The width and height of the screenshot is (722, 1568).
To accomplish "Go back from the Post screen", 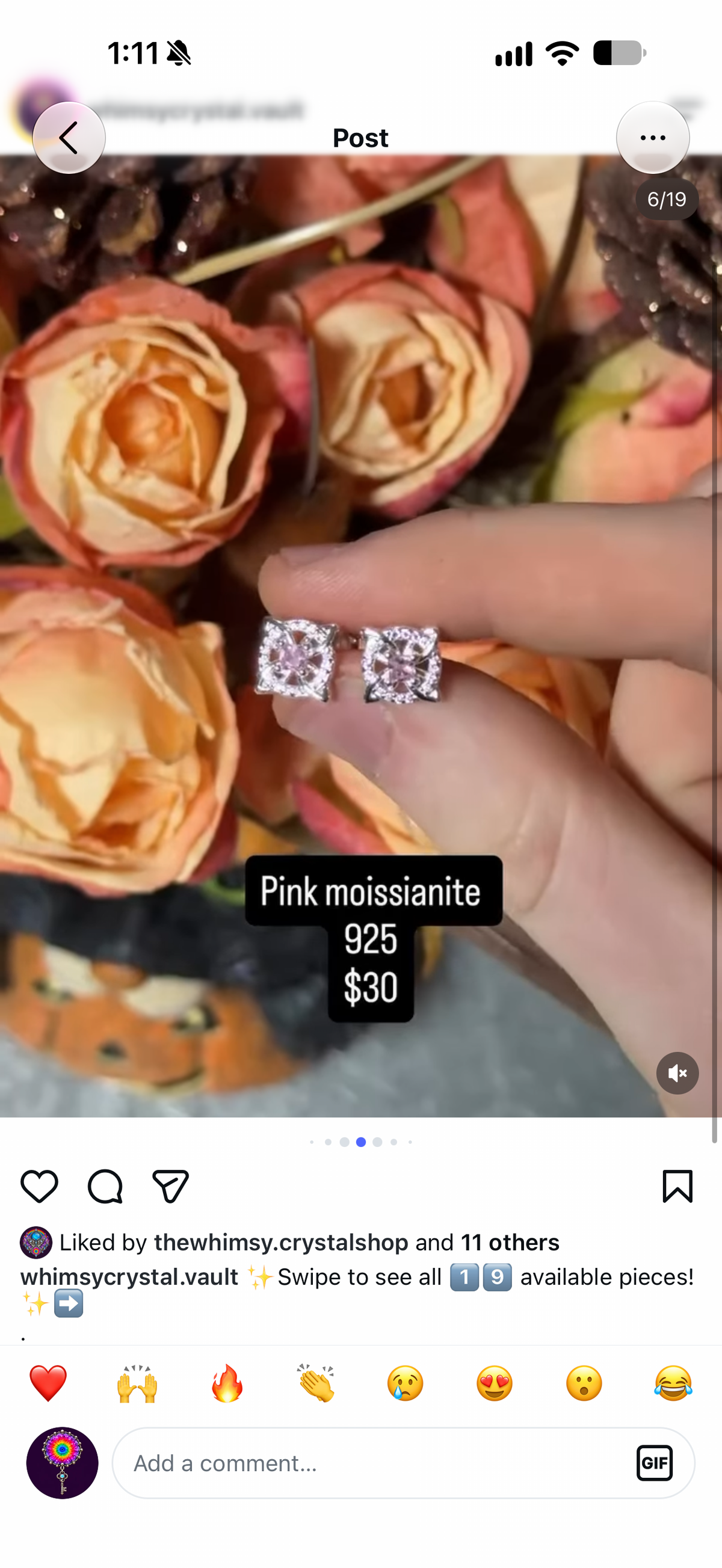I will [x=69, y=138].
